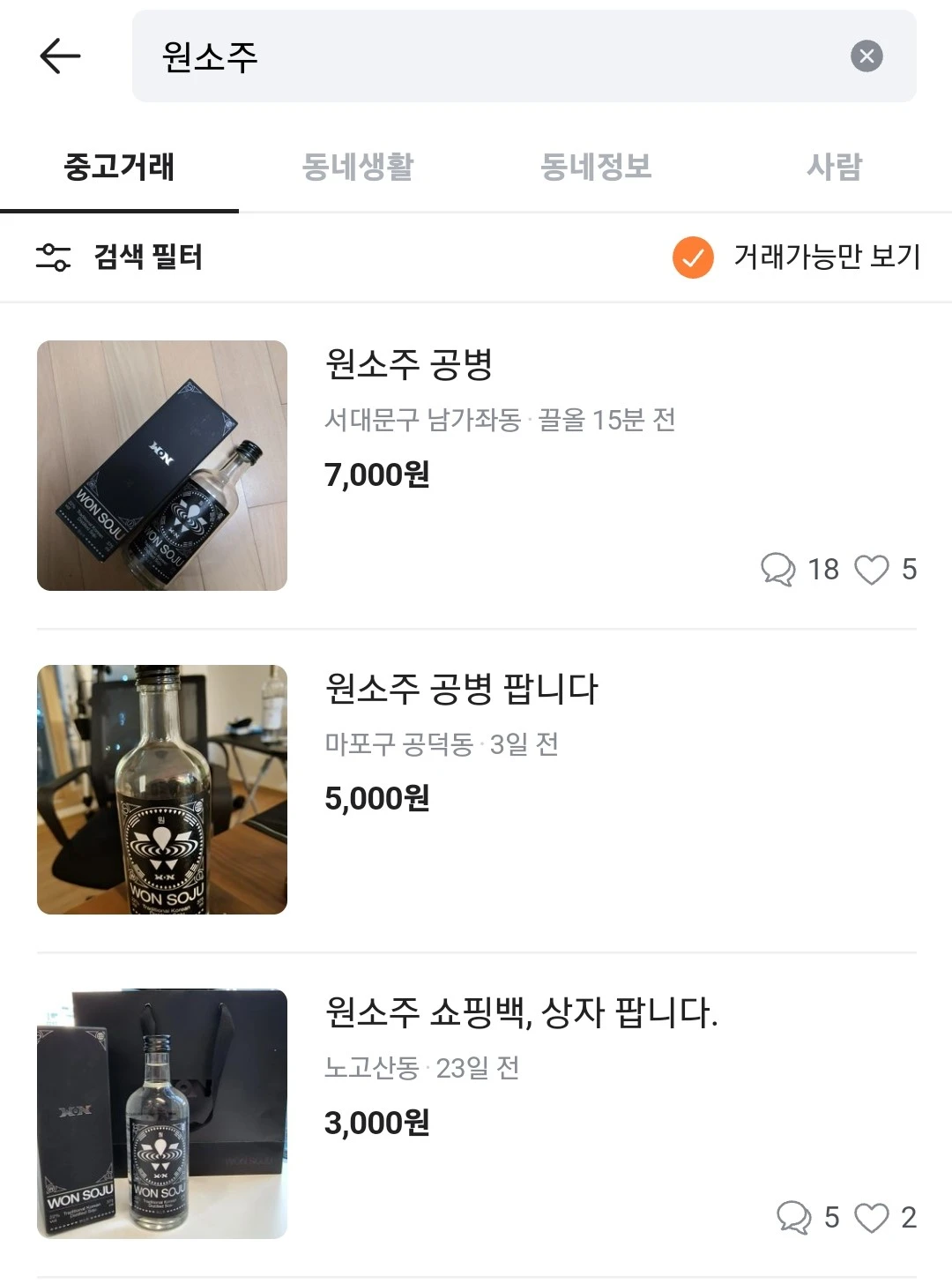Tap the 원소주 search field

pos(494,56)
